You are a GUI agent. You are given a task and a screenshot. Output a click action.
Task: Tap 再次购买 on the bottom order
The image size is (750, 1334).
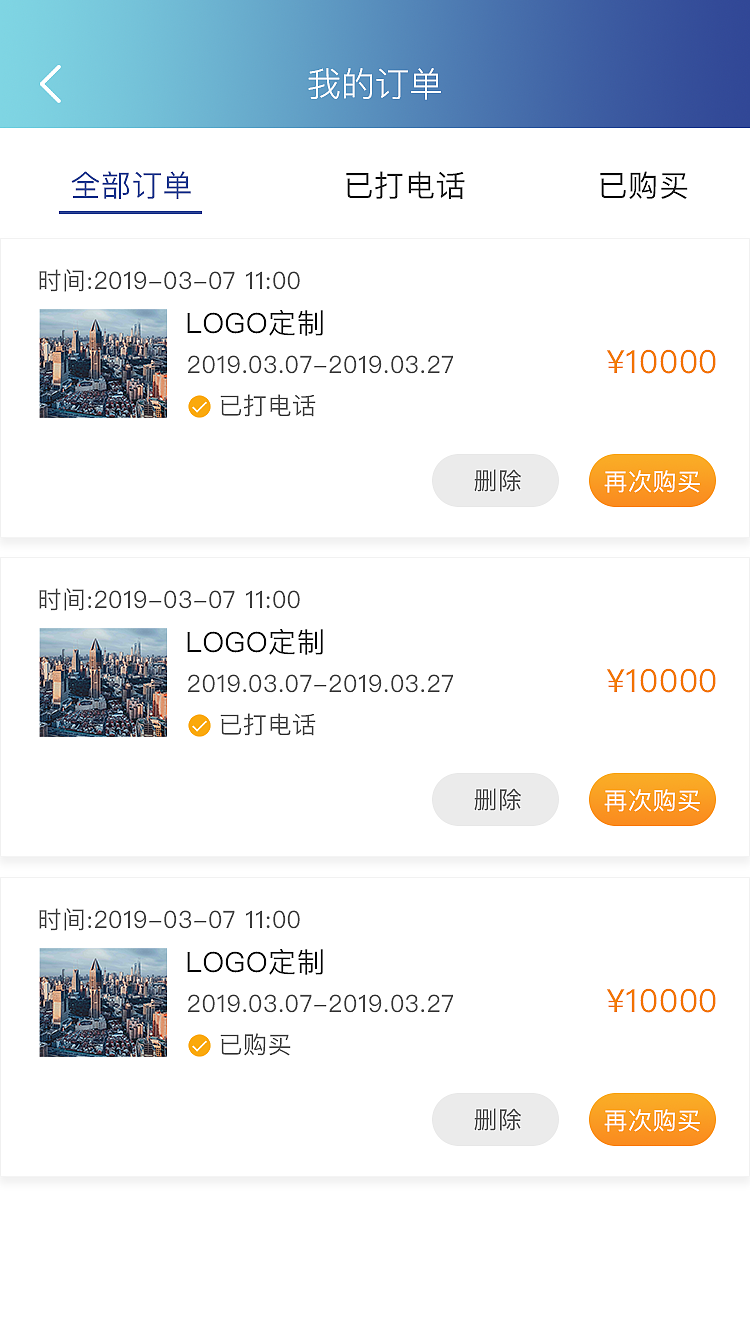[652, 1119]
